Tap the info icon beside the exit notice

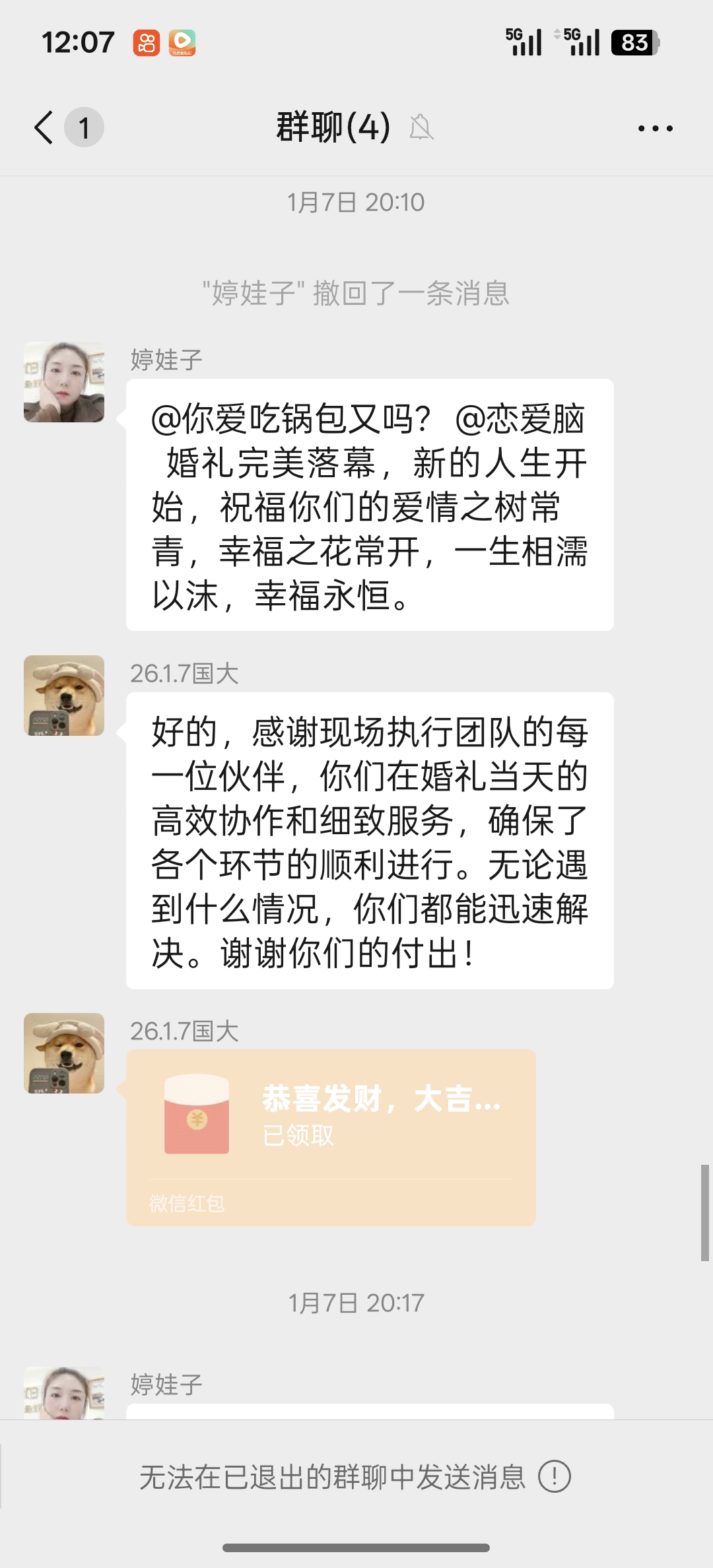pyautogui.click(x=554, y=1476)
